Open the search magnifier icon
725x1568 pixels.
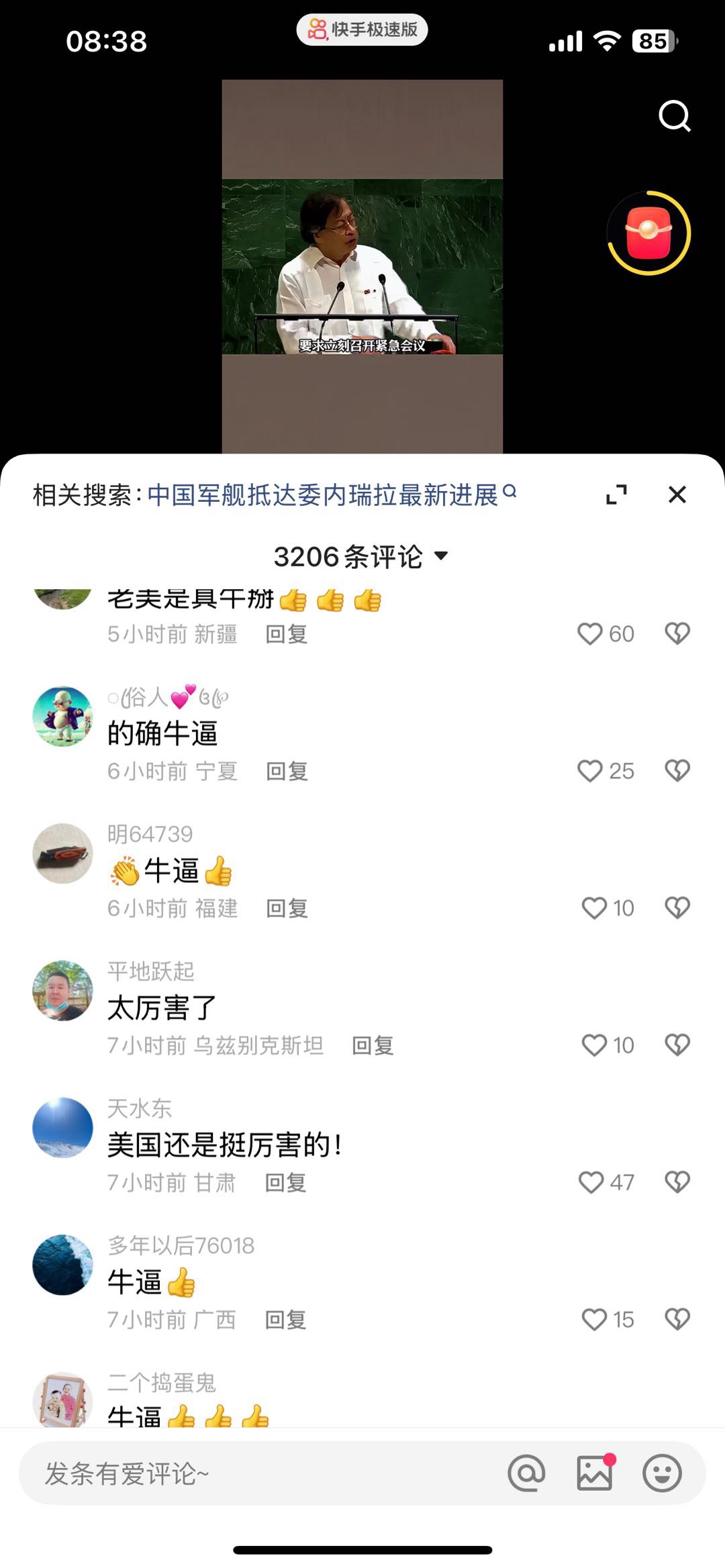tap(674, 116)
